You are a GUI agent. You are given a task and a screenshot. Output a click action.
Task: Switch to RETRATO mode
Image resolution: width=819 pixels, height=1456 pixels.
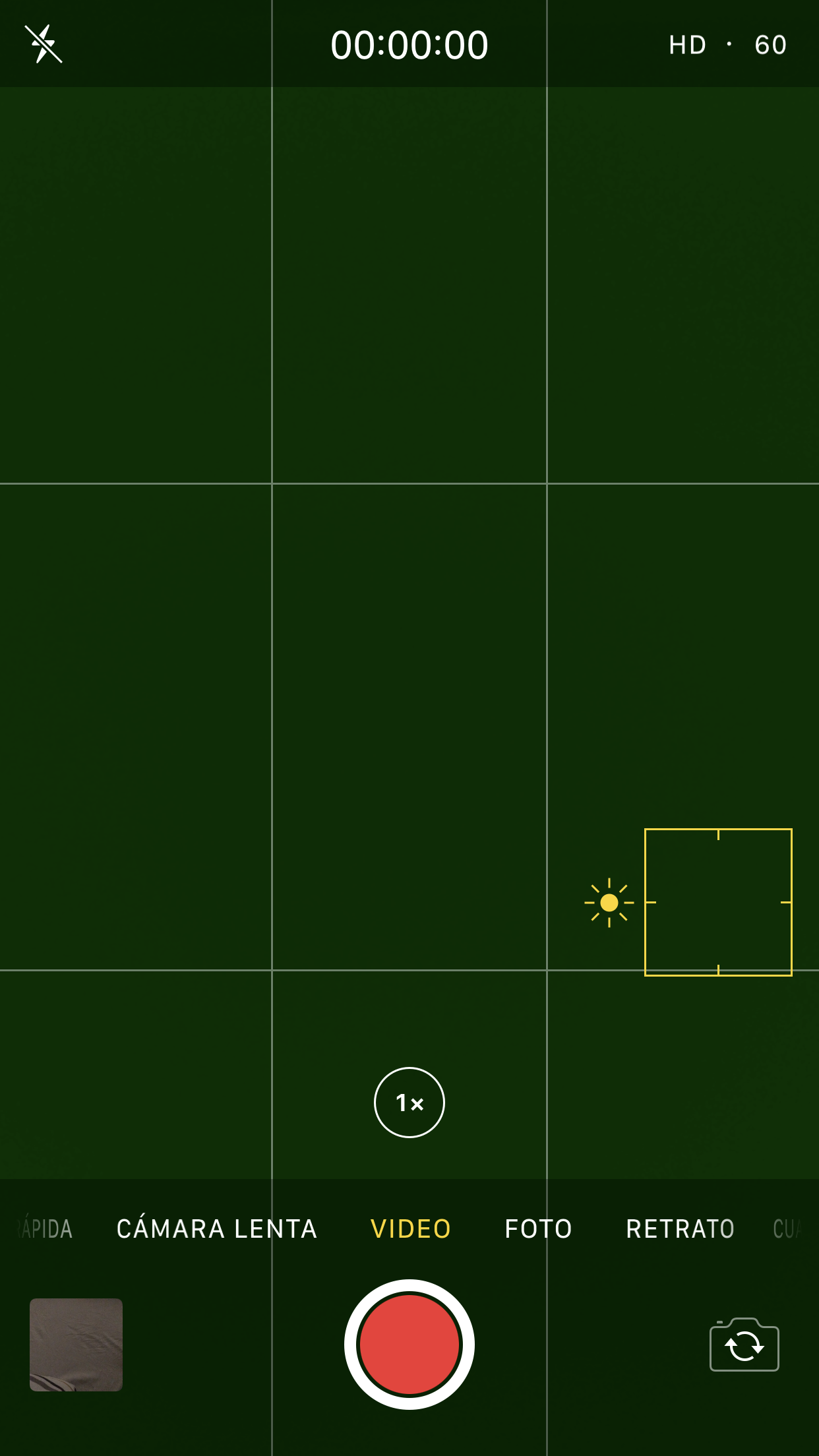coord(680,1229)
